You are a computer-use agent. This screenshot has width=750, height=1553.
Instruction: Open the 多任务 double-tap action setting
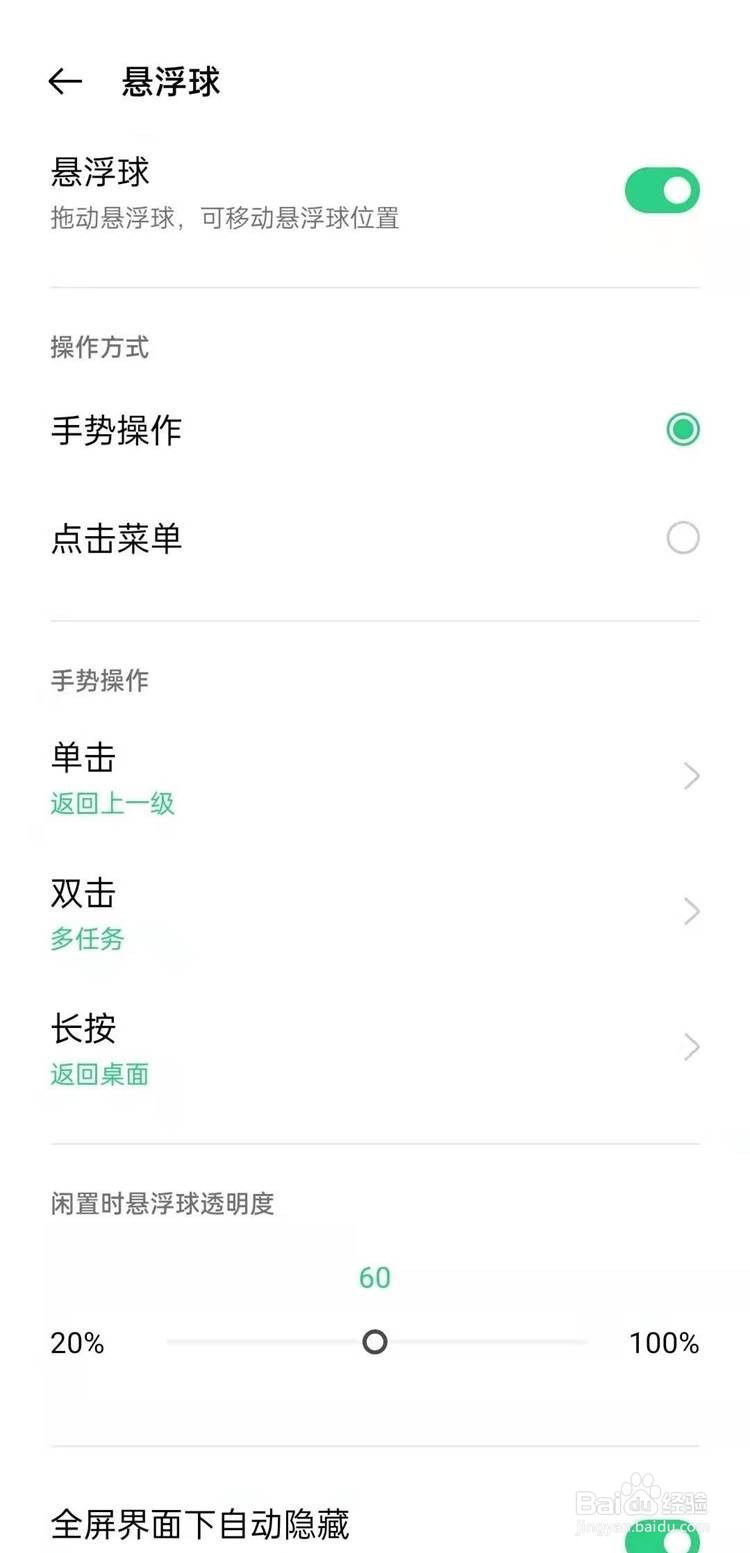click(x=86, y=939)
